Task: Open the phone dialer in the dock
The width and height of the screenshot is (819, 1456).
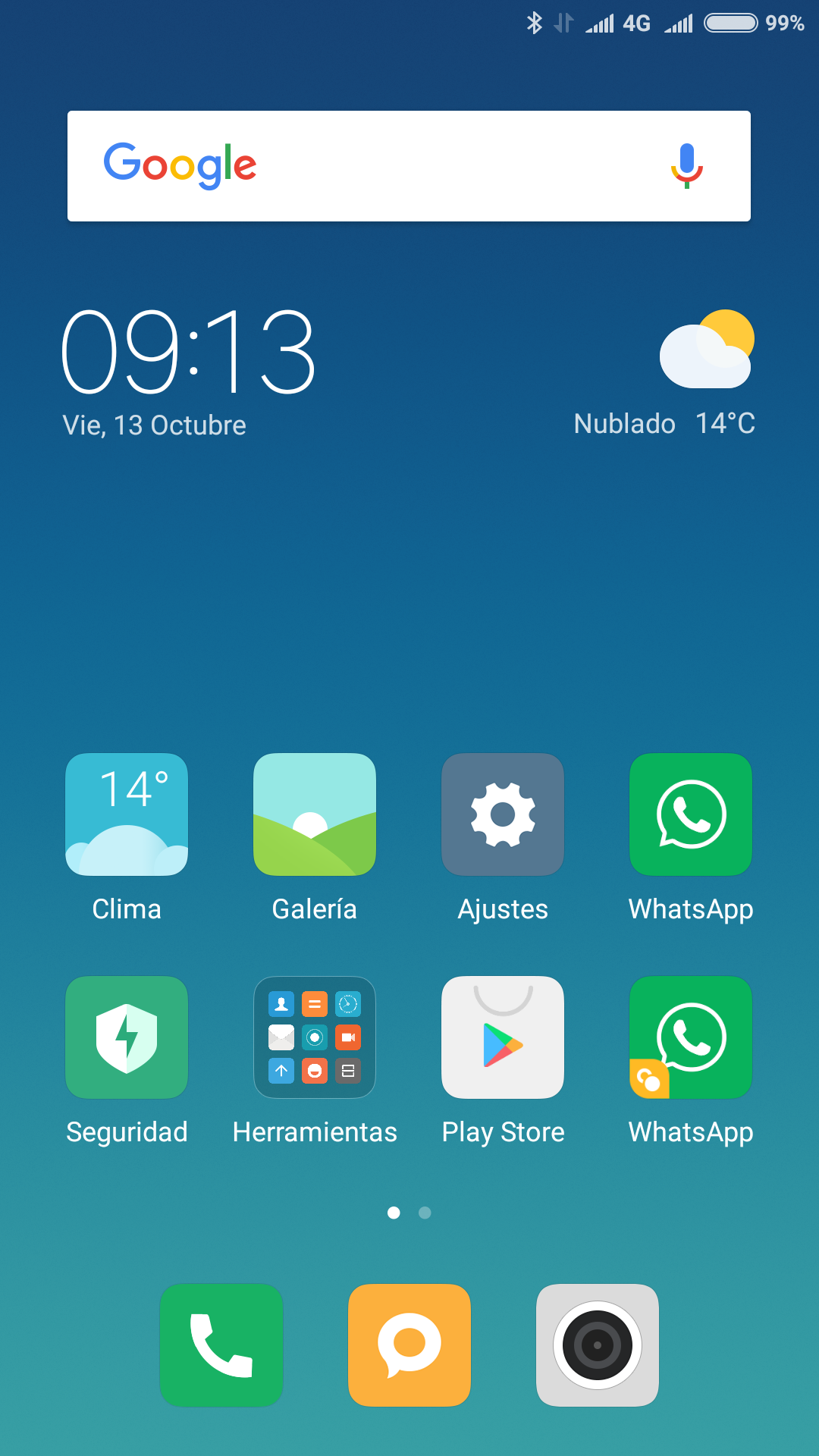Action: tap(221, 1345)
